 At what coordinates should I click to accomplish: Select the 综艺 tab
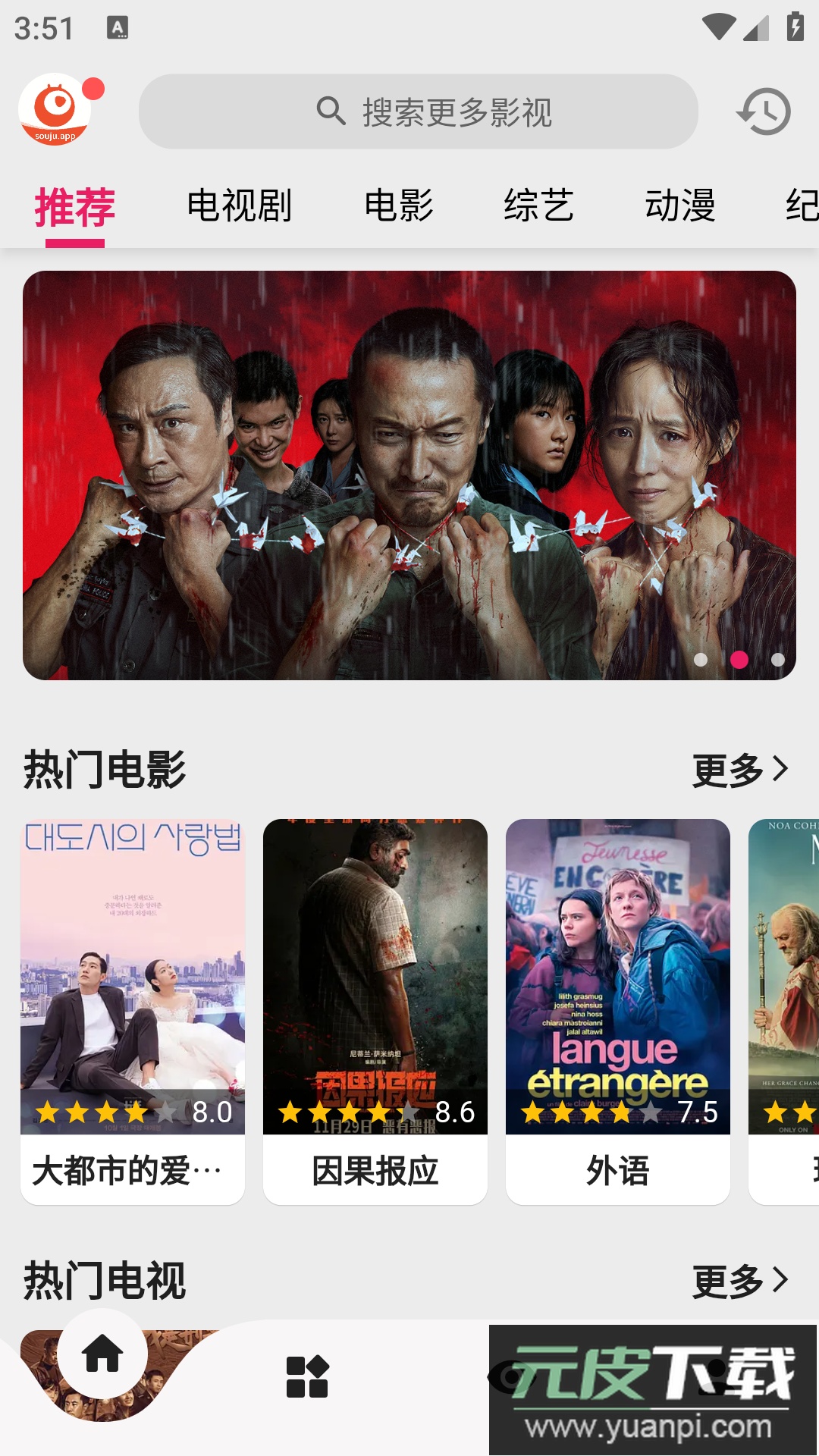[539, 206]
